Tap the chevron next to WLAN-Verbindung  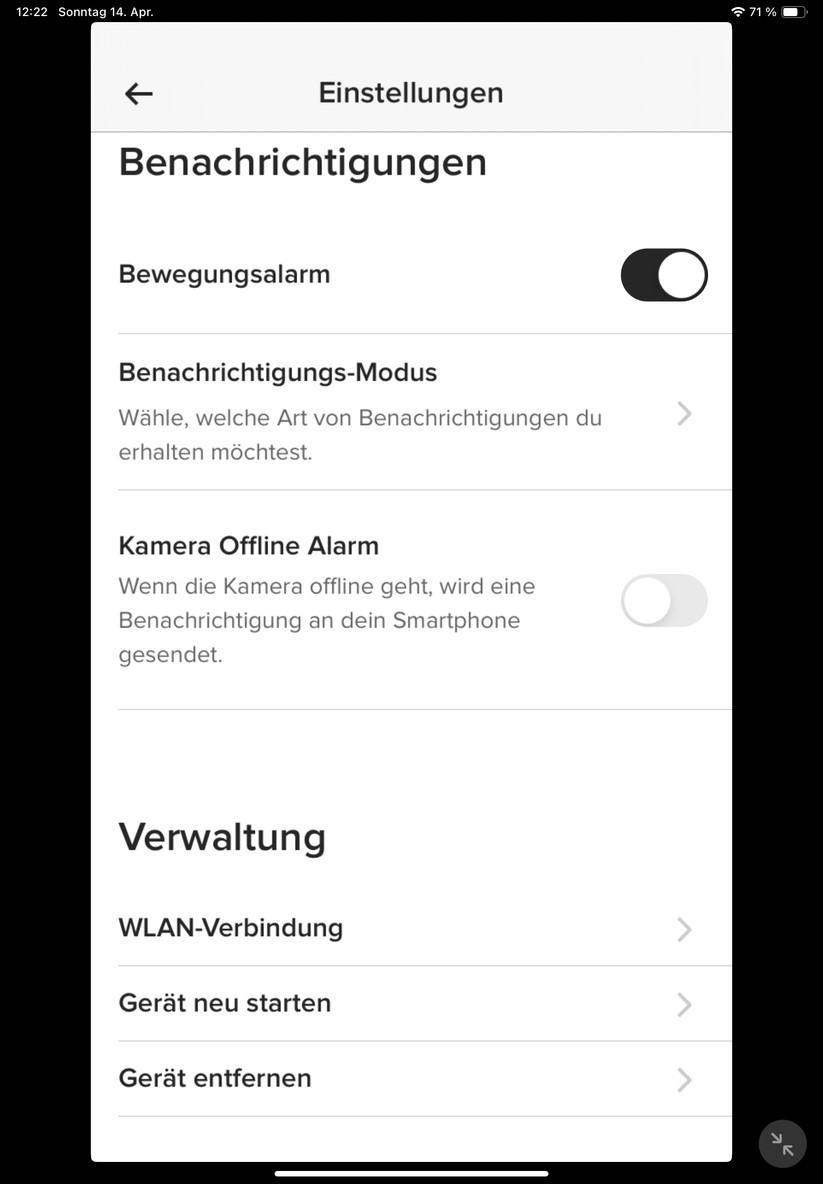pos(684,929)
